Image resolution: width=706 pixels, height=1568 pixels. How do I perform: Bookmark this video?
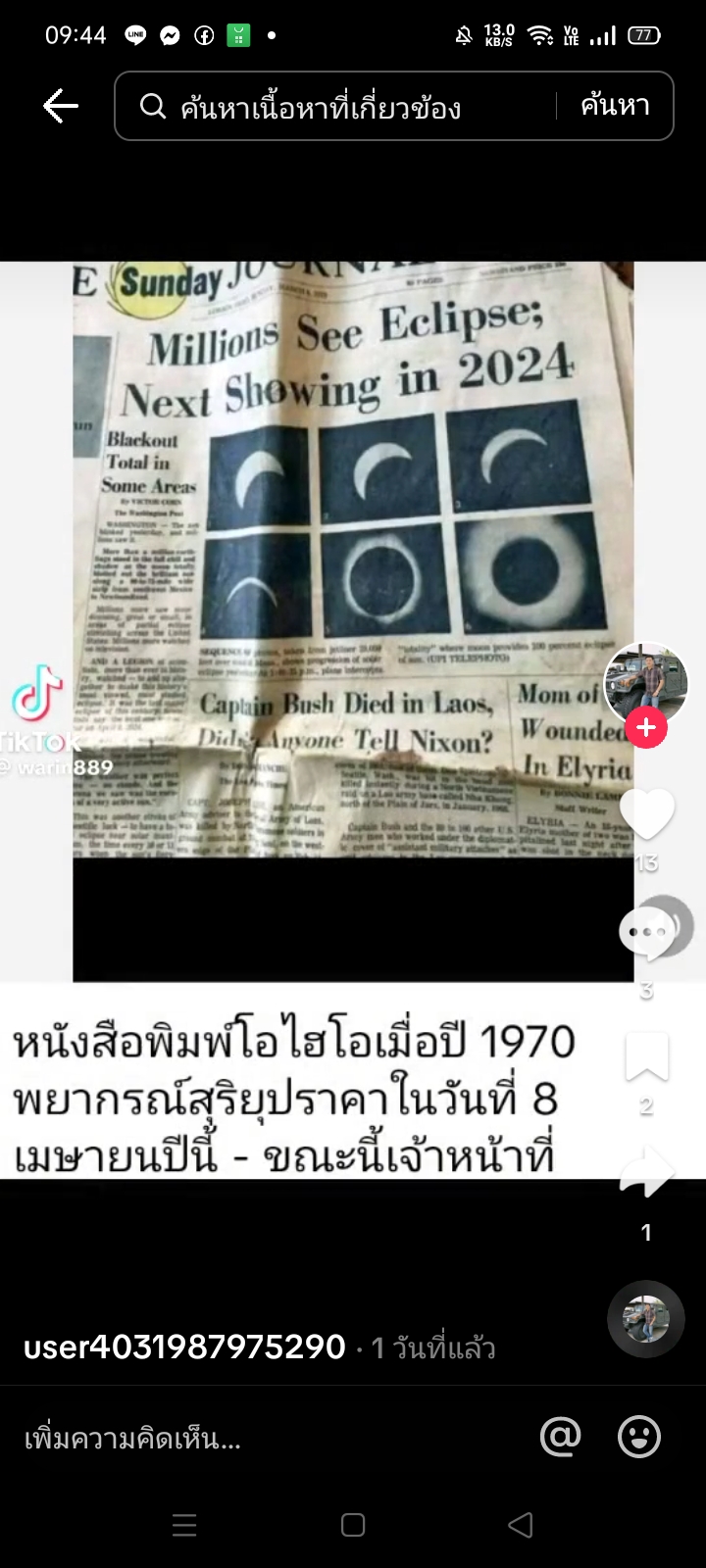(646, 1056)
